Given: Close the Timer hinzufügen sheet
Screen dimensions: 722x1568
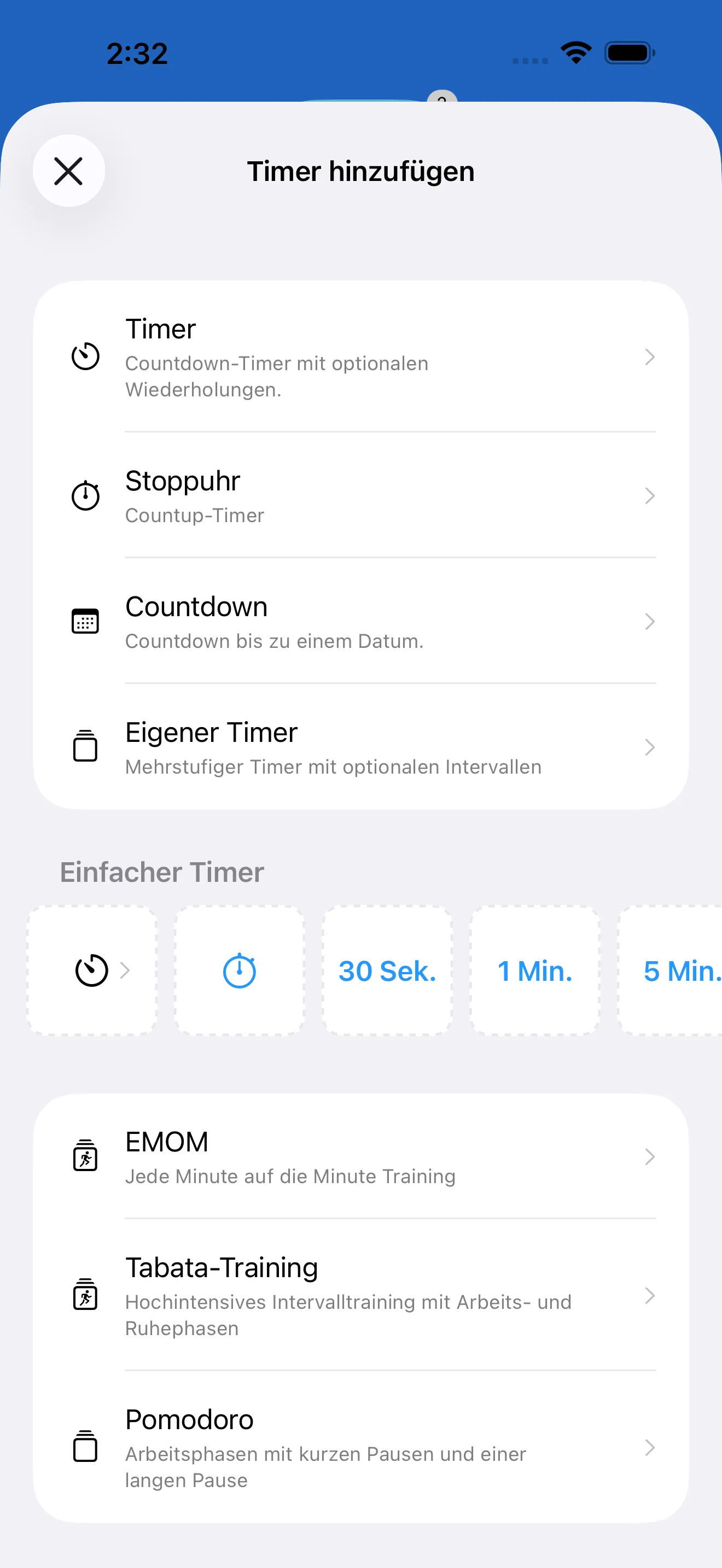Looking at the screenshot, I should click(x=68, y=171).
